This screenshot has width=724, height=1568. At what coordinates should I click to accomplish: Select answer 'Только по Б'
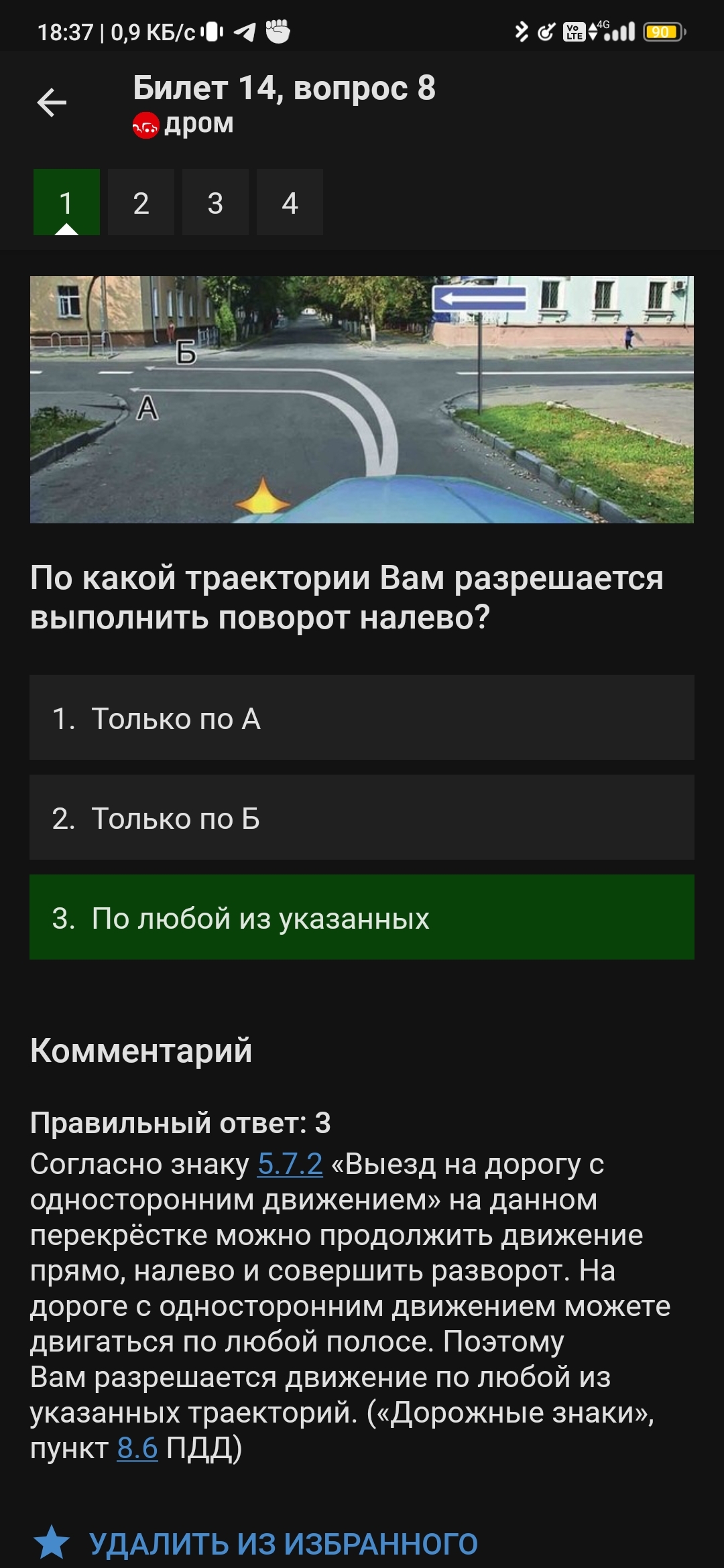pos(362,818)
